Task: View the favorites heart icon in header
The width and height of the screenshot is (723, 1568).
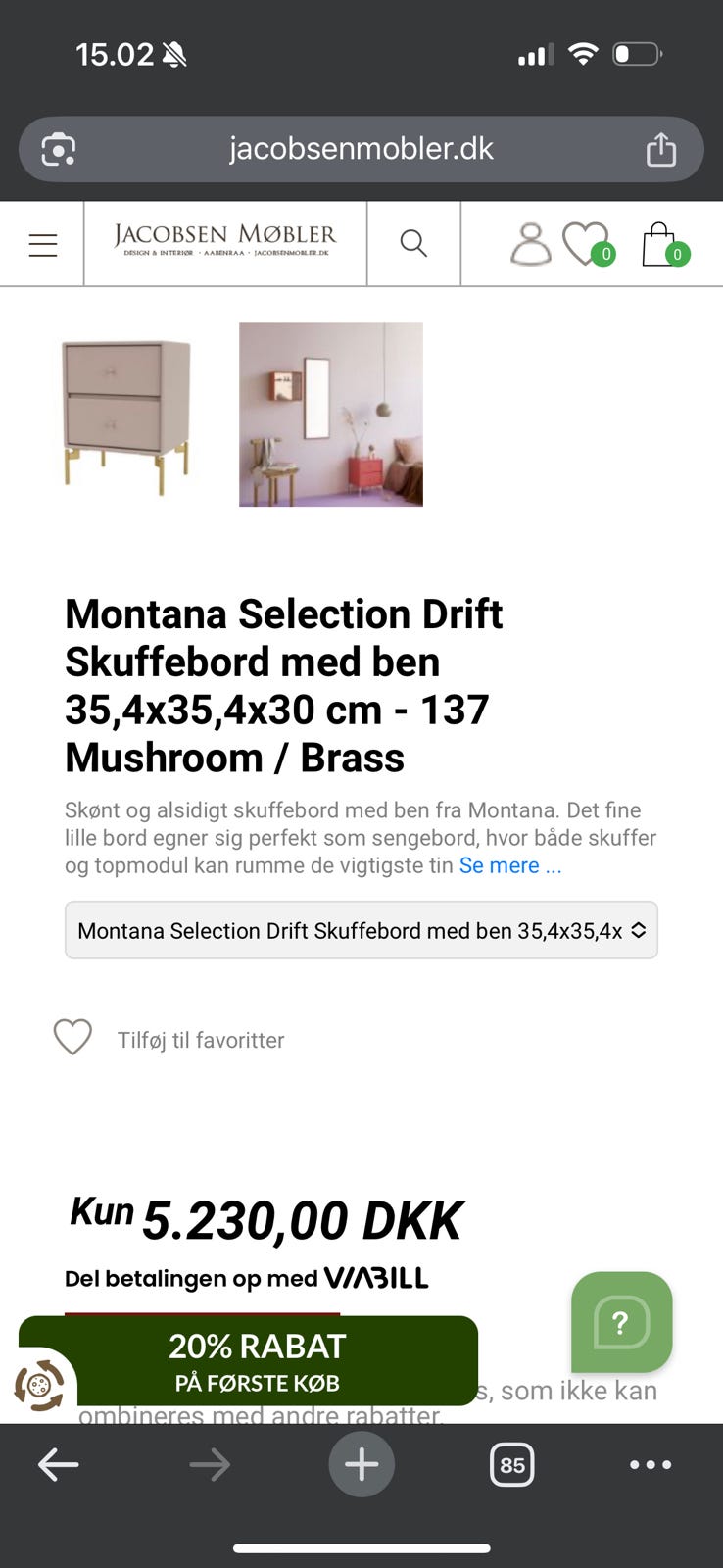Action: click(x=586, y=242)
